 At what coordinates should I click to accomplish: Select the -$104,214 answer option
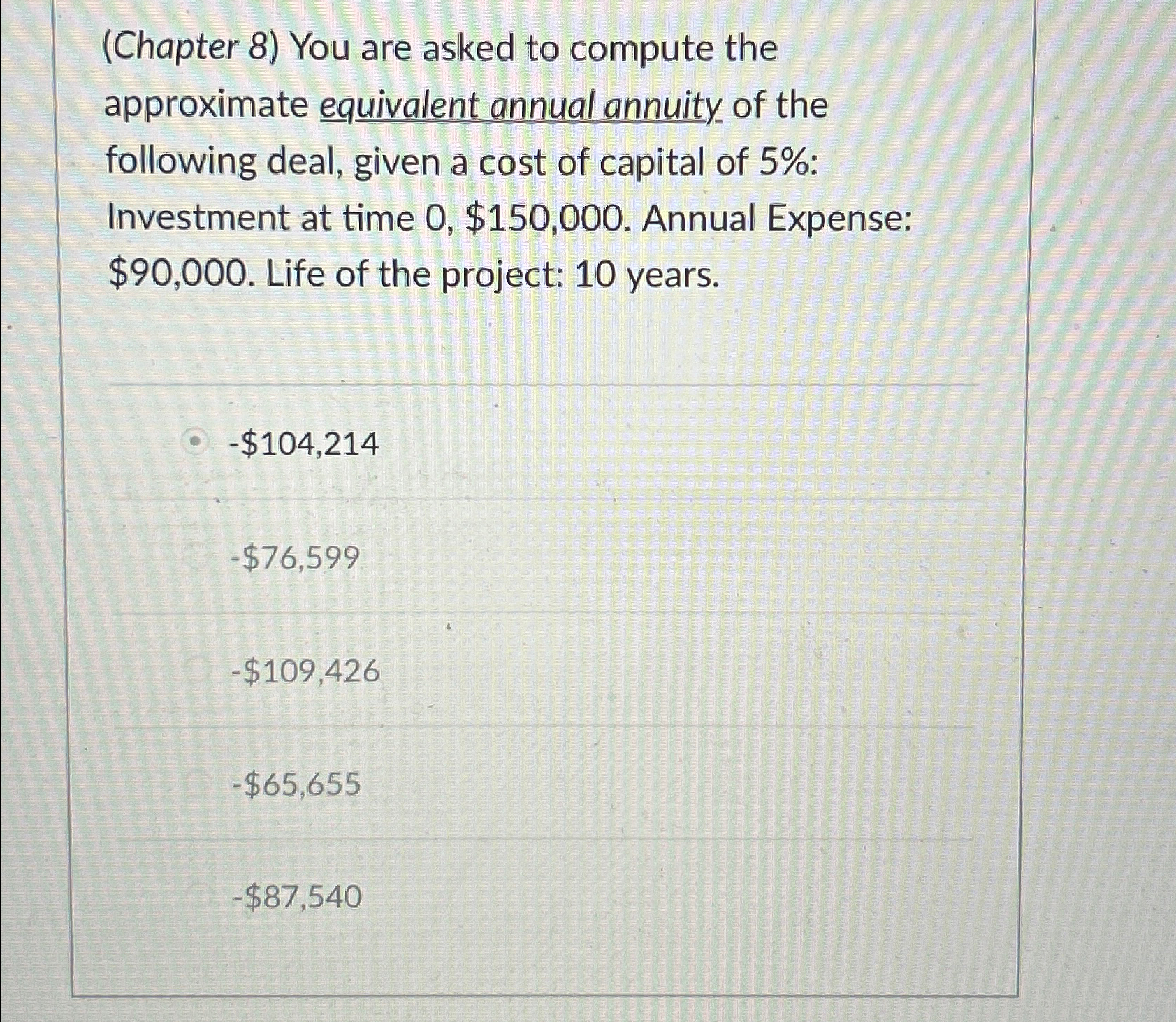200,443
